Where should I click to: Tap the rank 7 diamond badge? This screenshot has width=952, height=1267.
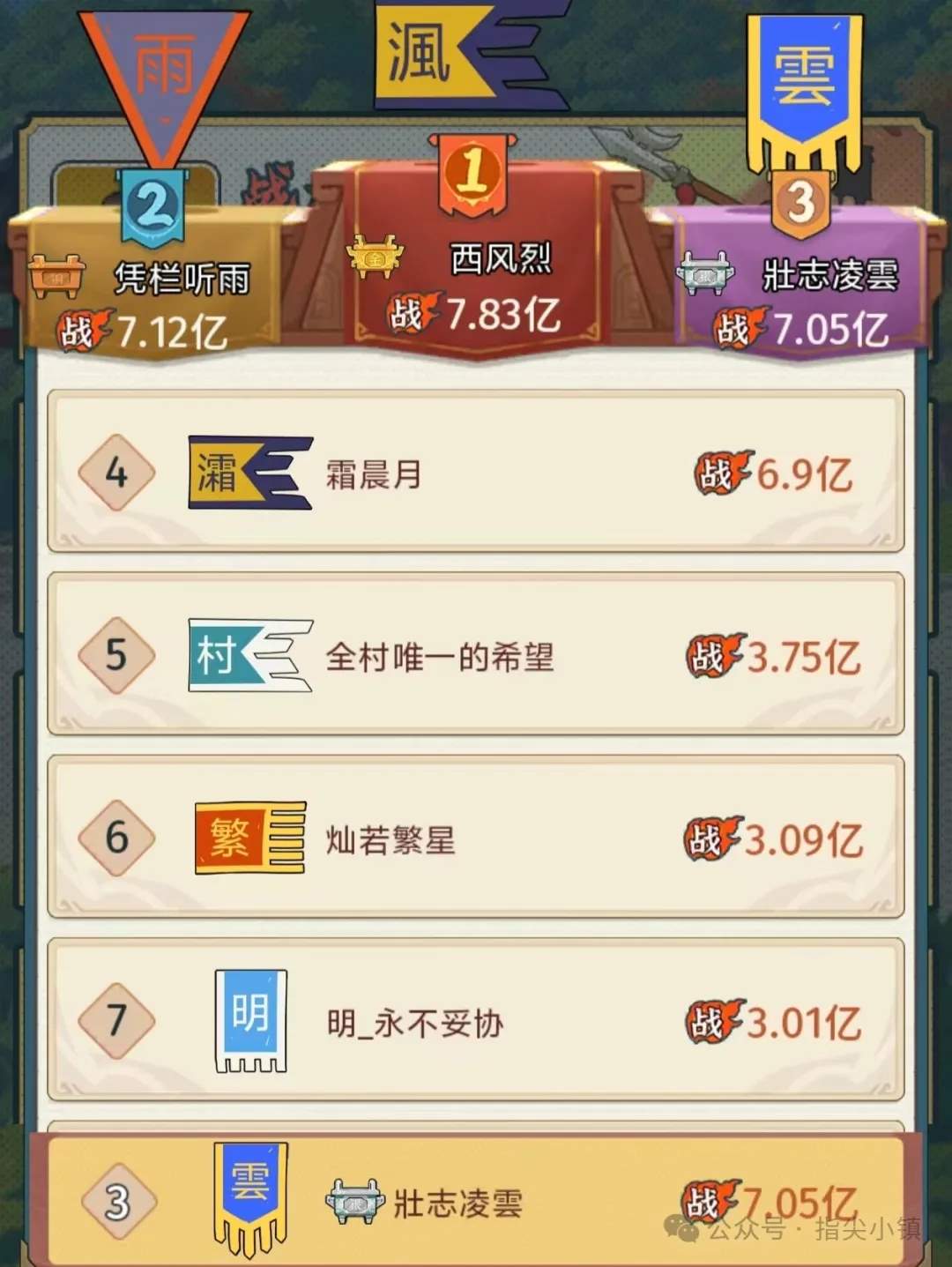coord(117,1020)
